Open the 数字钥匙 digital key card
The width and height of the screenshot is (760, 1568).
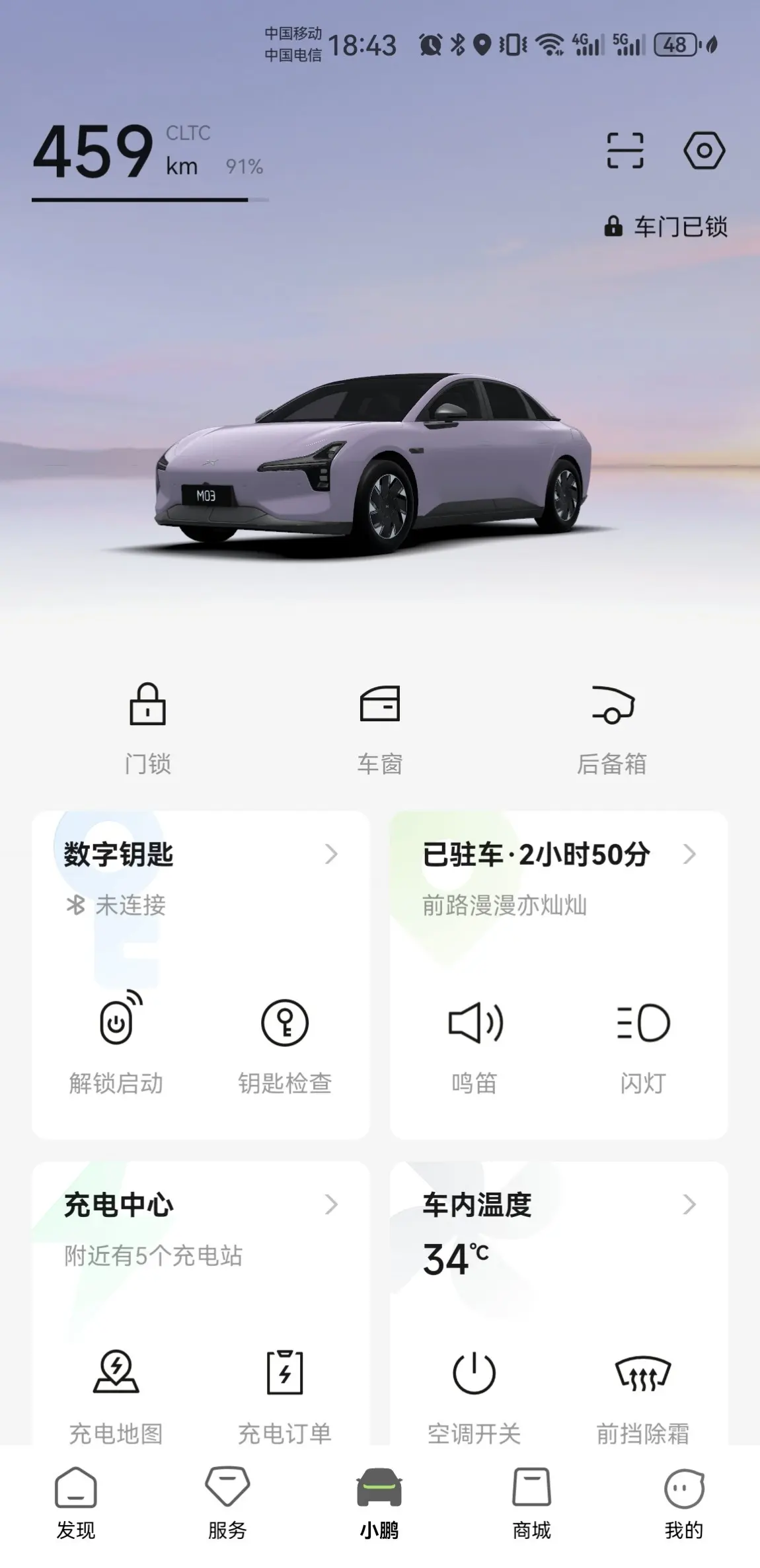[x=200, y=855]
